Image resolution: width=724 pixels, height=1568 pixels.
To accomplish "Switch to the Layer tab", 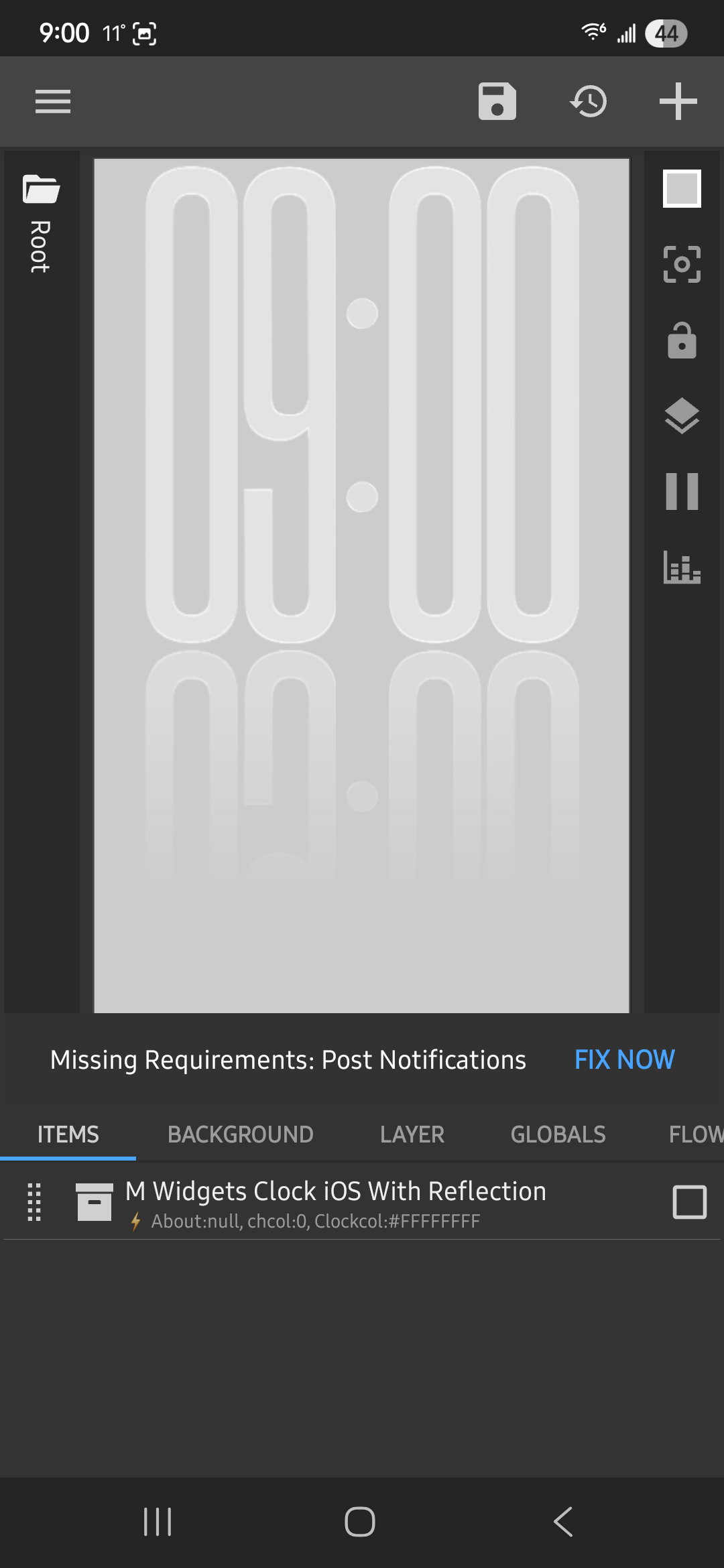I will click(412, 1134).
